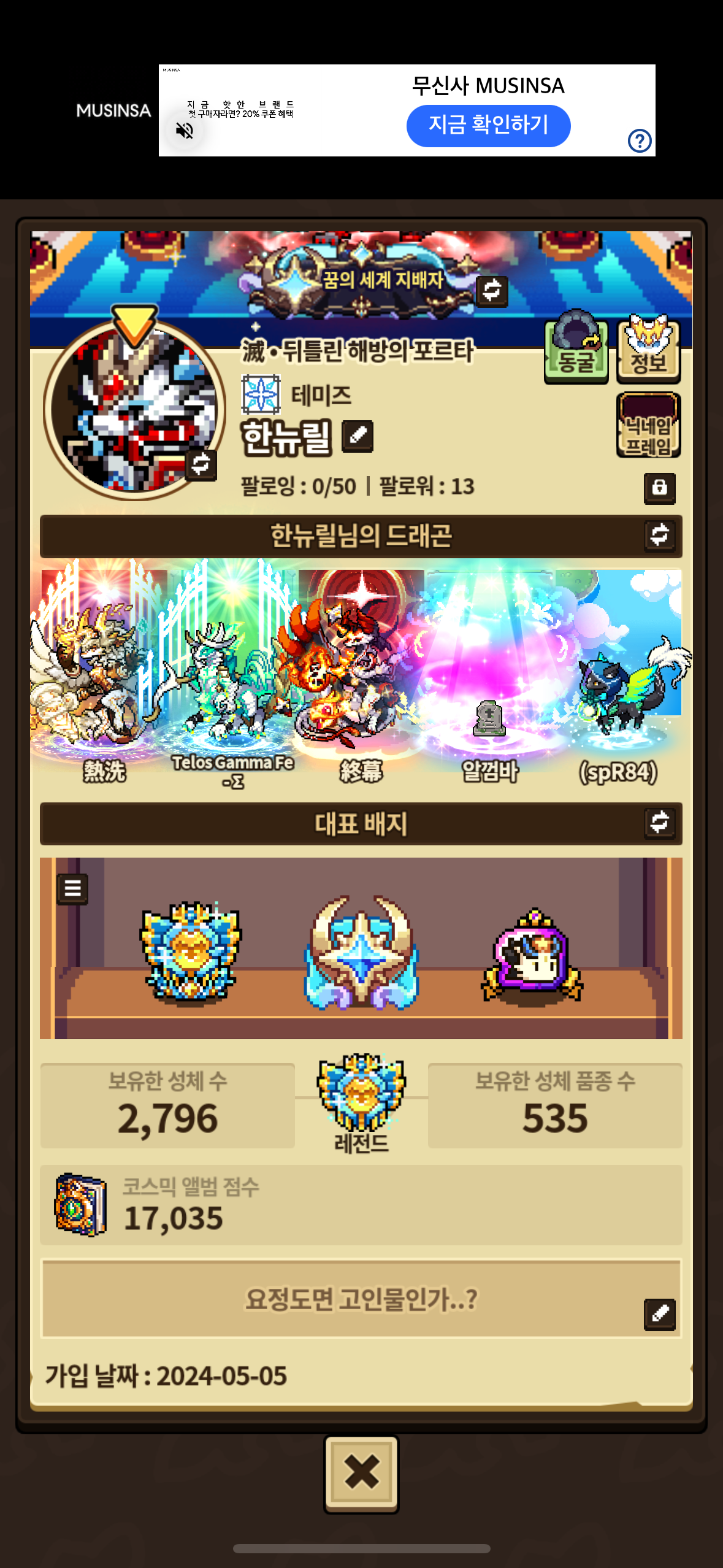Image resolution: width=723 pixels, height=1568 pixels.
Task: Open 닉네임 프레임 settings
Action: (648, 426)
